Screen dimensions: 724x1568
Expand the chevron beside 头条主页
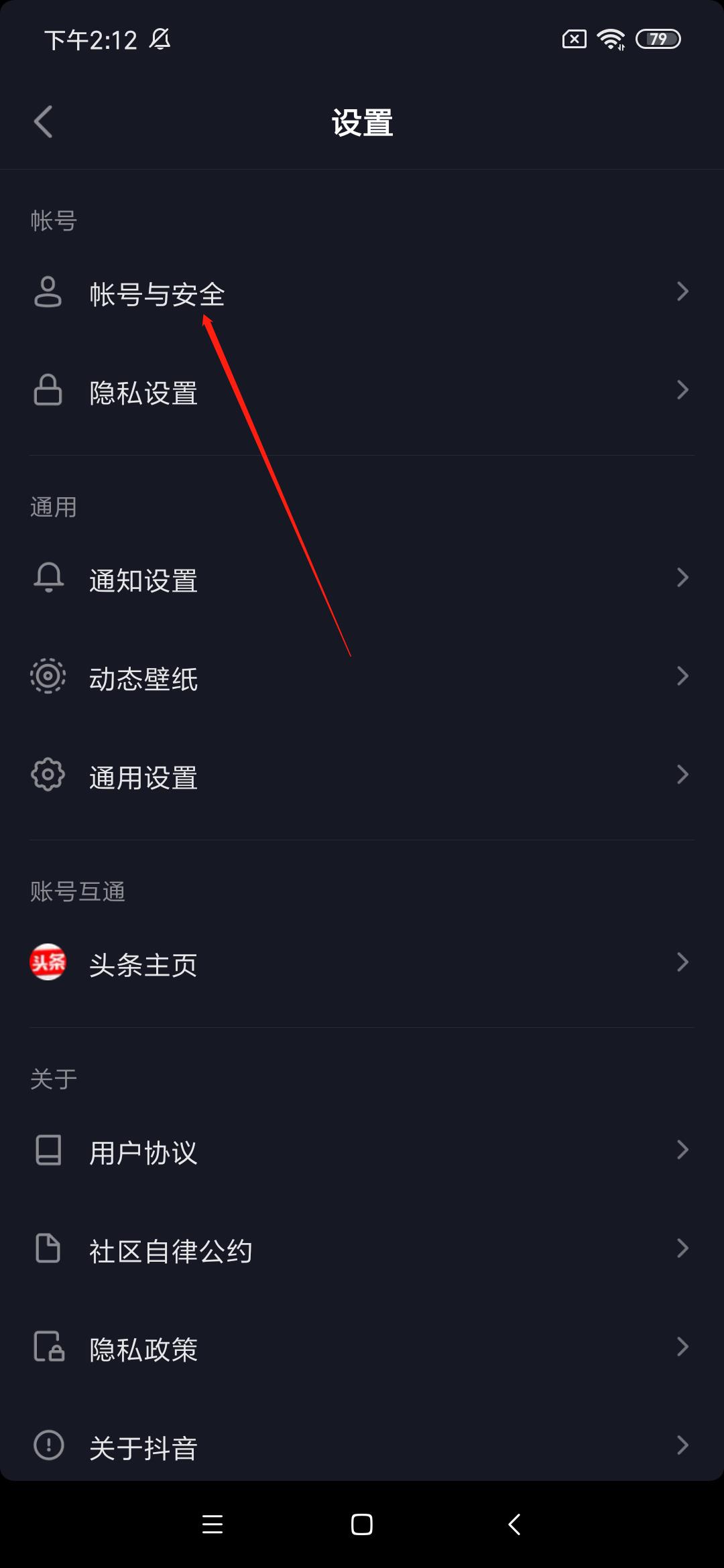tap(682, 963)
